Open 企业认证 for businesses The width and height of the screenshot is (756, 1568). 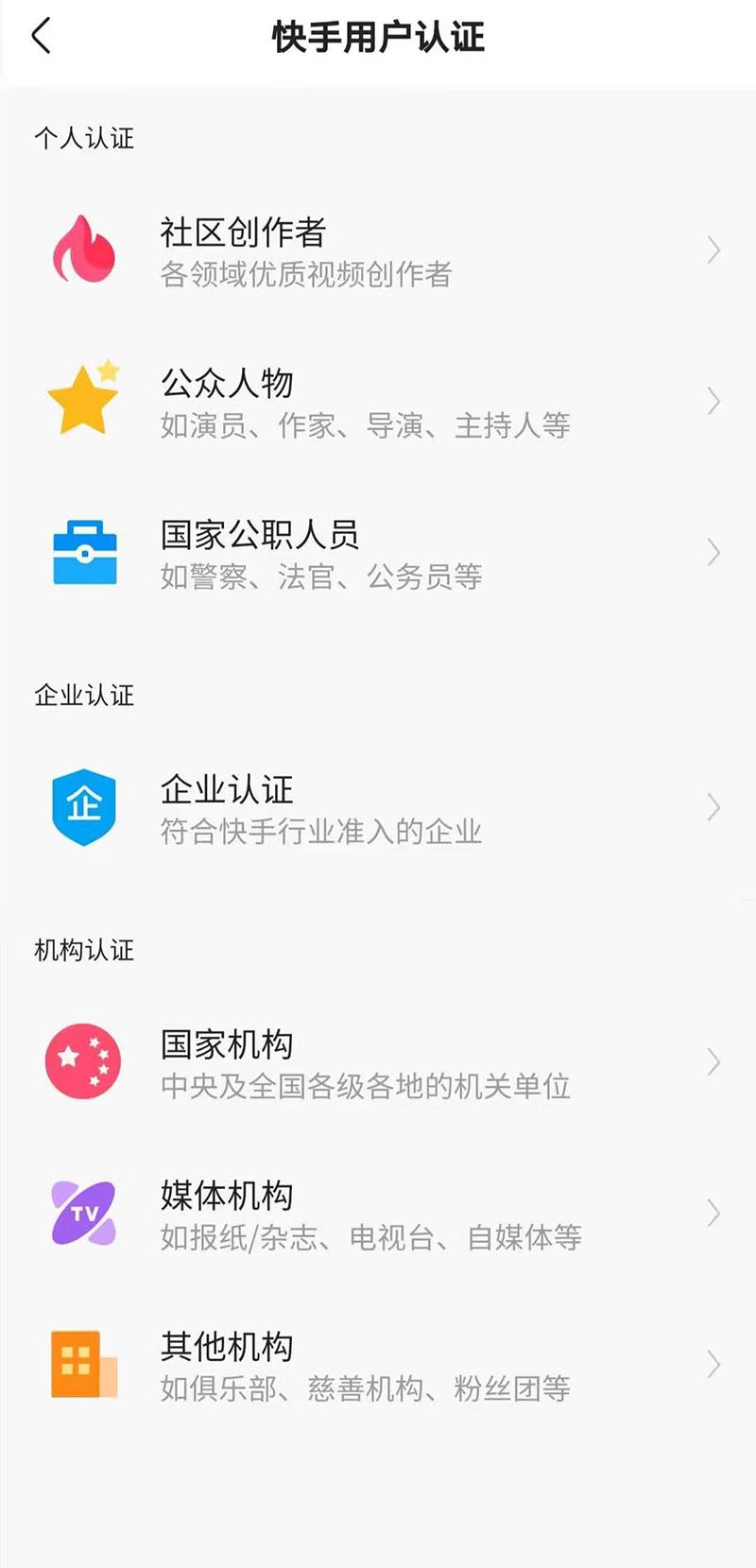pyautogui.click(x=378, y=808)
